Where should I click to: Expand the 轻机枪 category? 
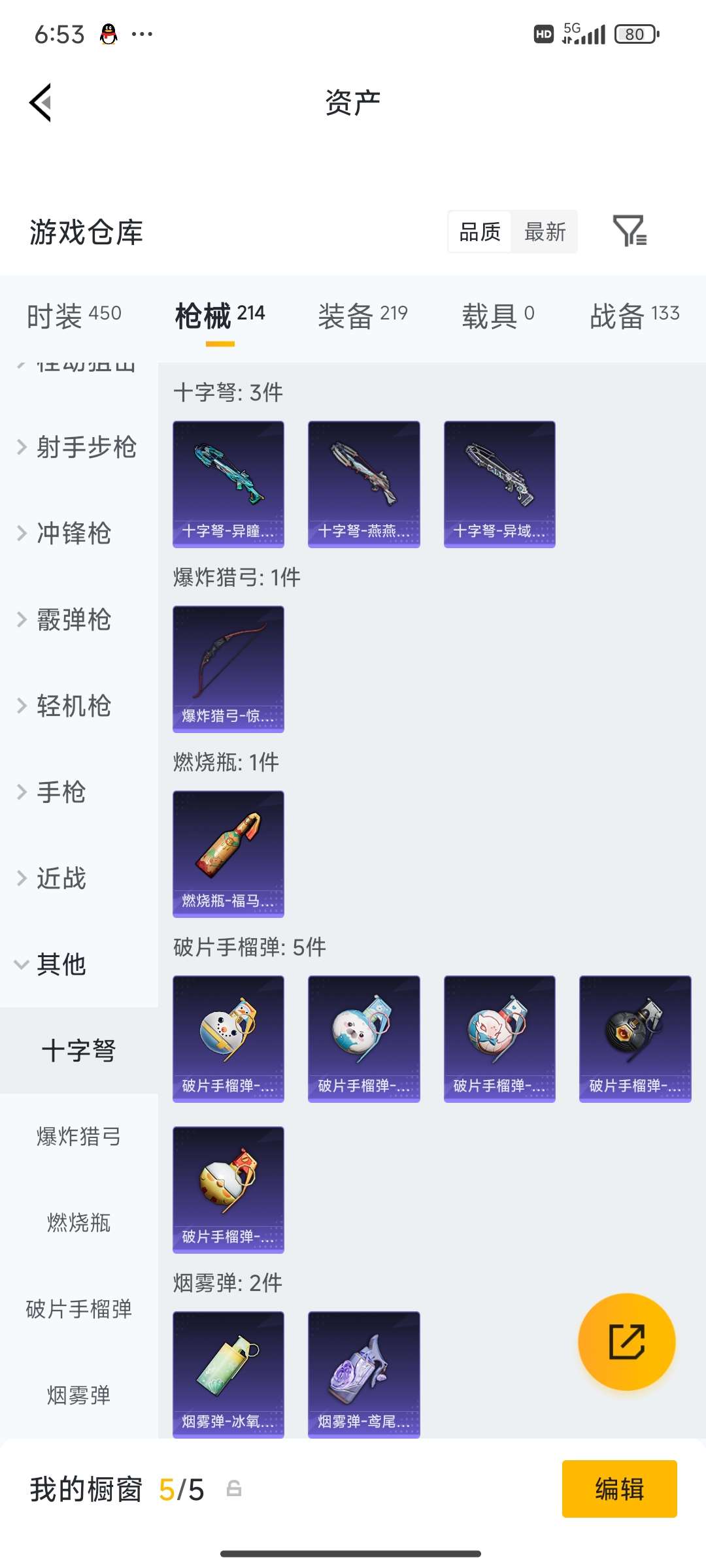[72, 707]
